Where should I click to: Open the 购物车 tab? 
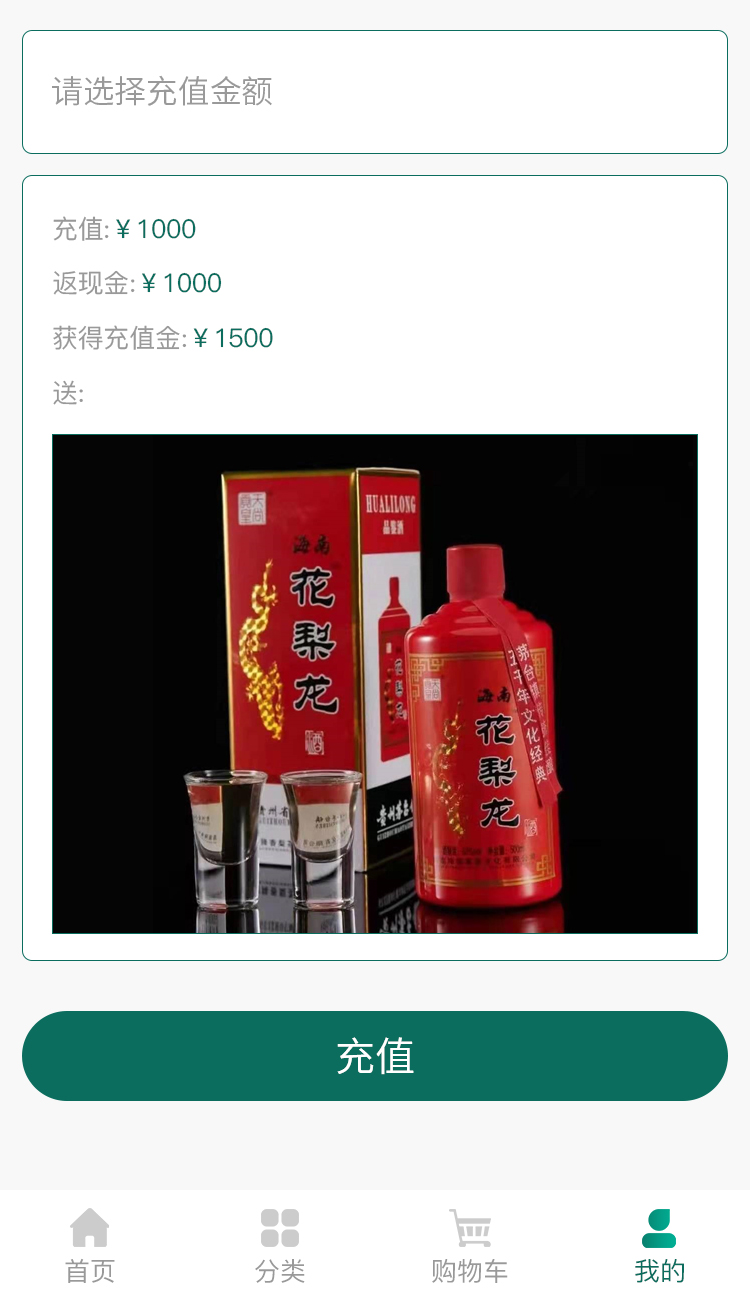(x=469, y=1245)
